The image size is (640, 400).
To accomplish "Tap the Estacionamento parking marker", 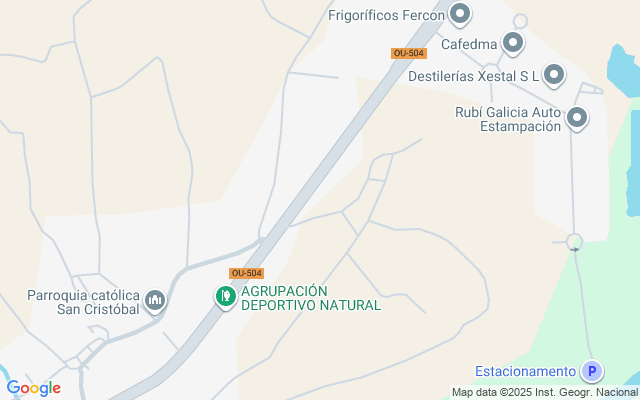I will click(x=593, y=371).
